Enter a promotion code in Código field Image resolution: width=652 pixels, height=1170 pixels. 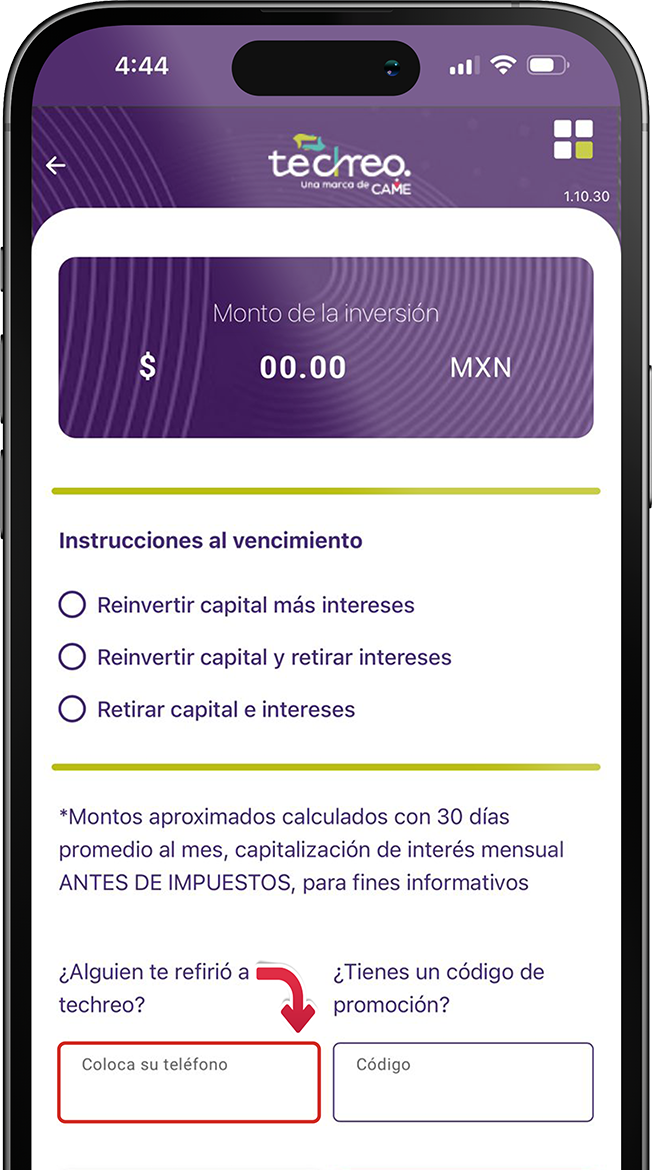[x=462, y=1082]
